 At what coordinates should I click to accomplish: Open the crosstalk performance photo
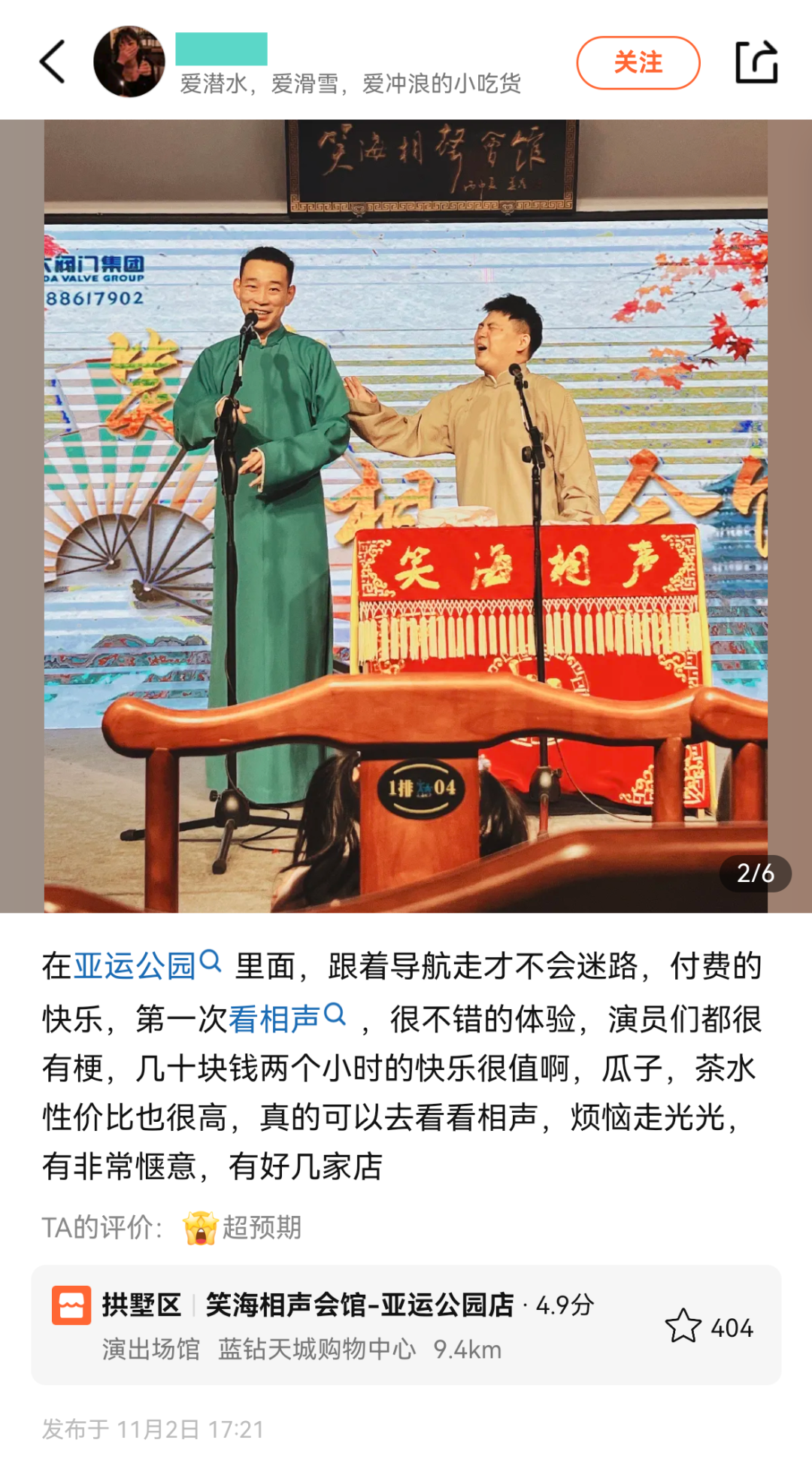[x=406, y=516]
